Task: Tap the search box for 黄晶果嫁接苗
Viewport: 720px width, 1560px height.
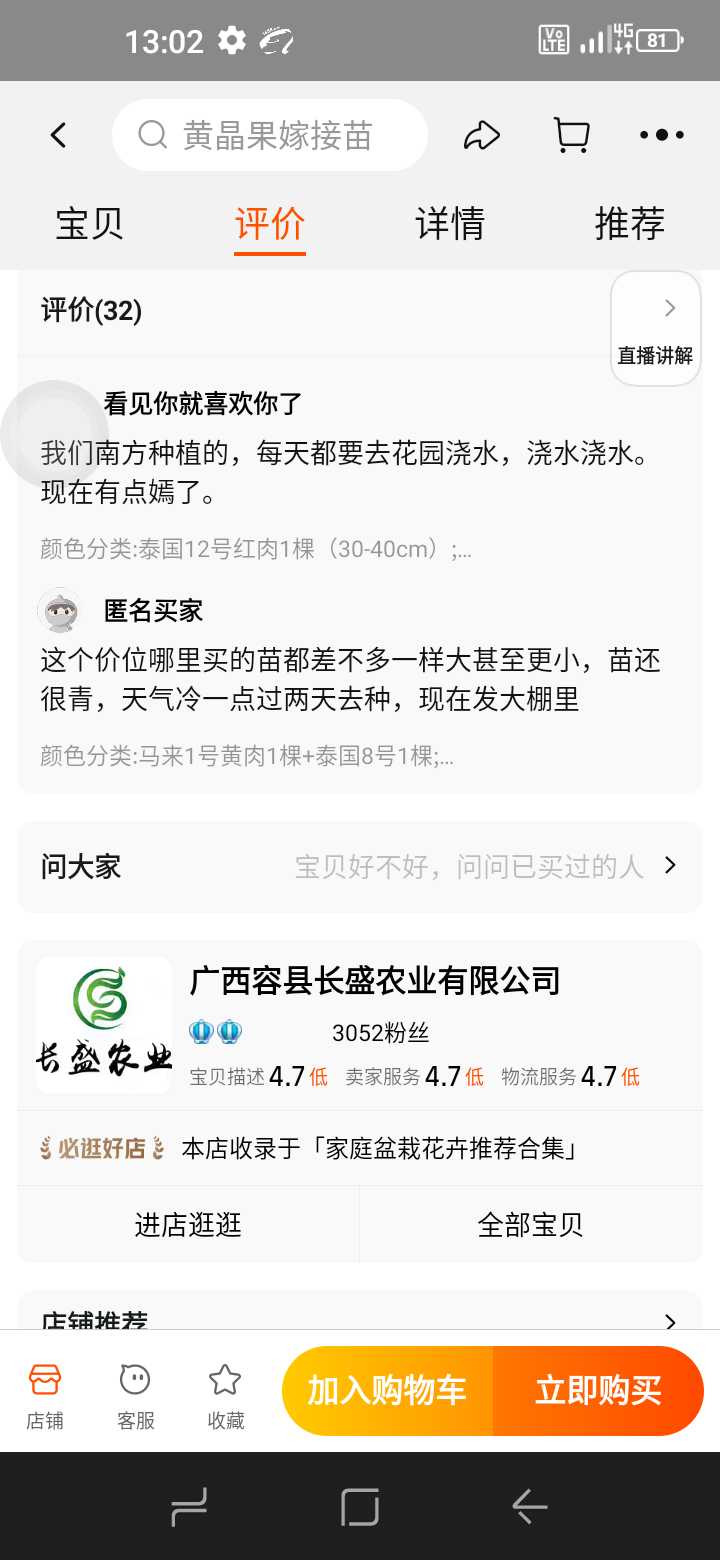Action: (270, 135)
